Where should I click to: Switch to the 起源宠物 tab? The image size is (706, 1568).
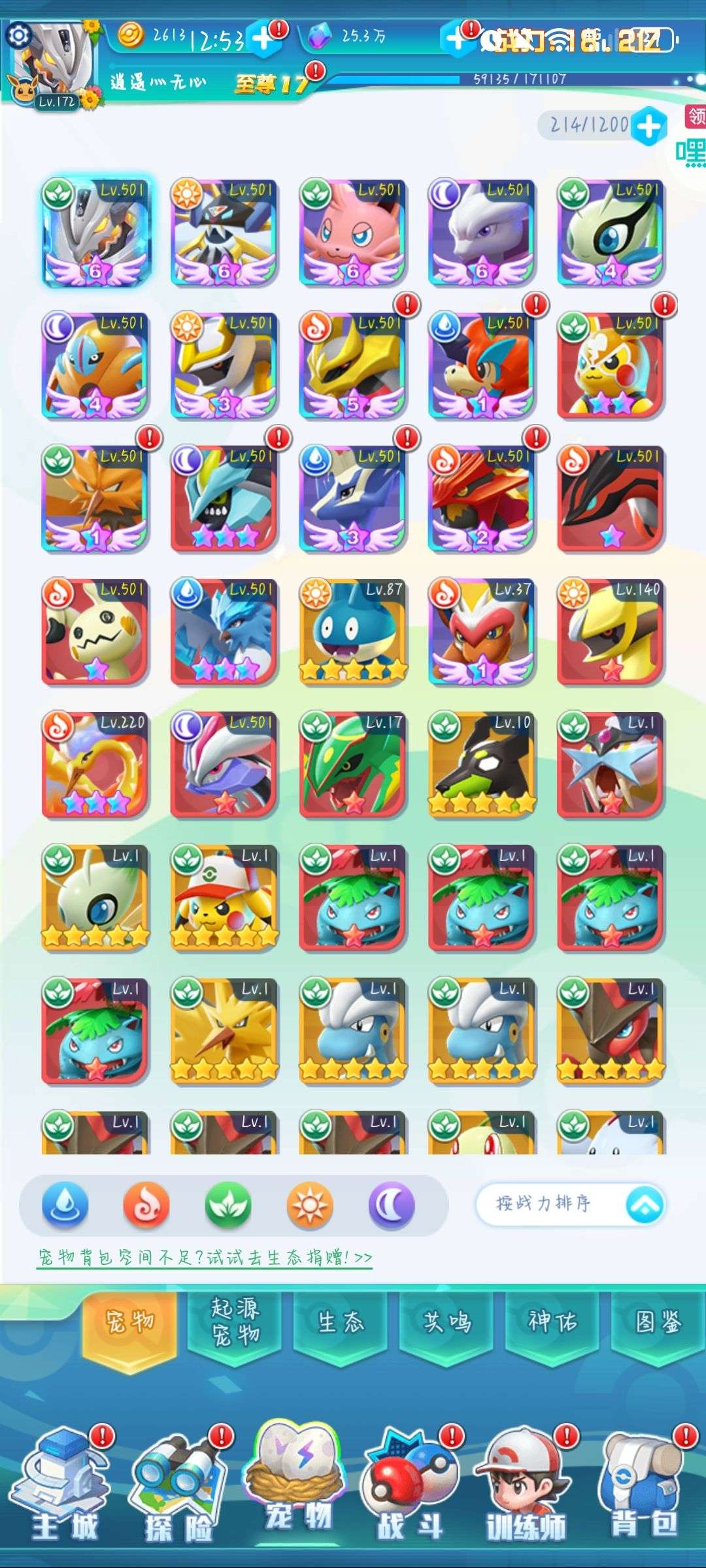click(x=236, y=1321)
